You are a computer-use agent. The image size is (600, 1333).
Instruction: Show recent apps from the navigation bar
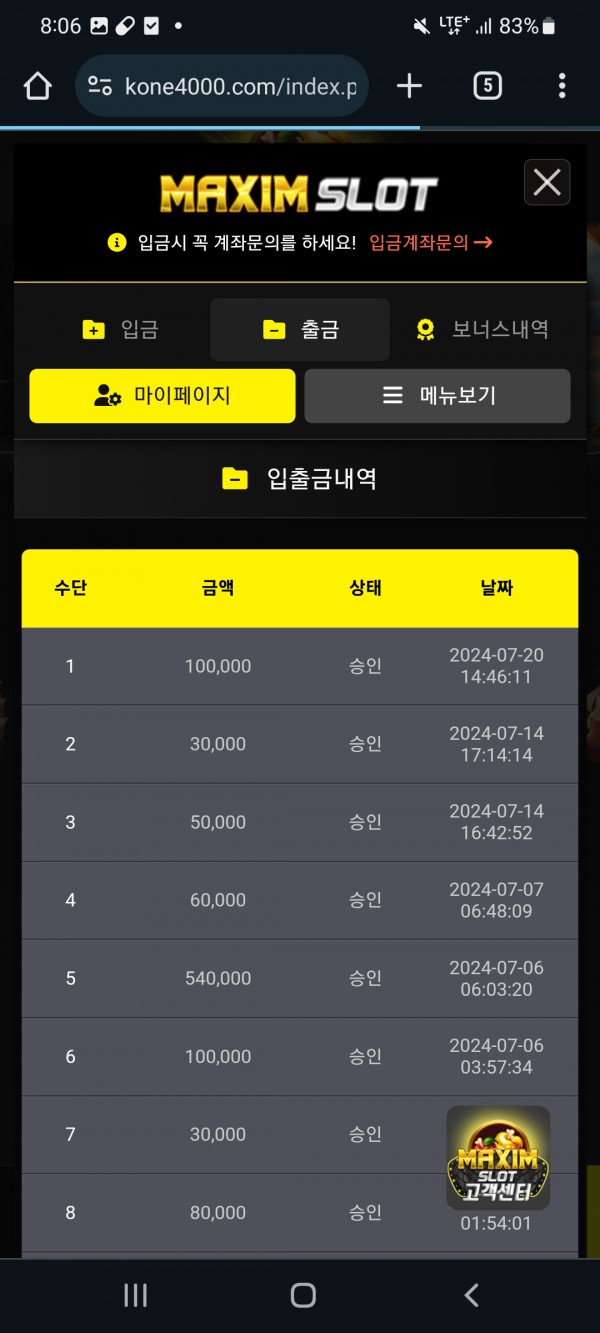click(135, 1295)
